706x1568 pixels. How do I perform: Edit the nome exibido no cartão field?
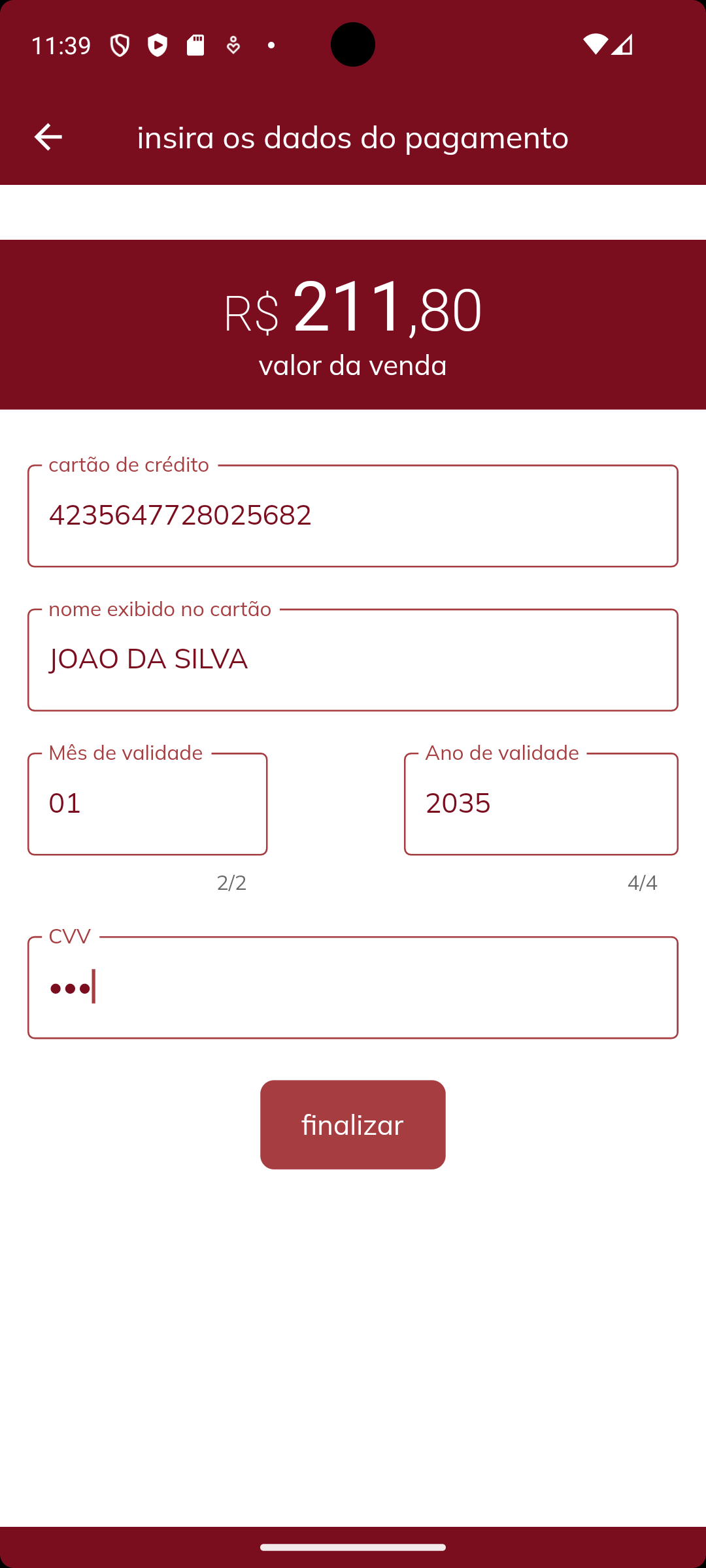coord(353,660)
